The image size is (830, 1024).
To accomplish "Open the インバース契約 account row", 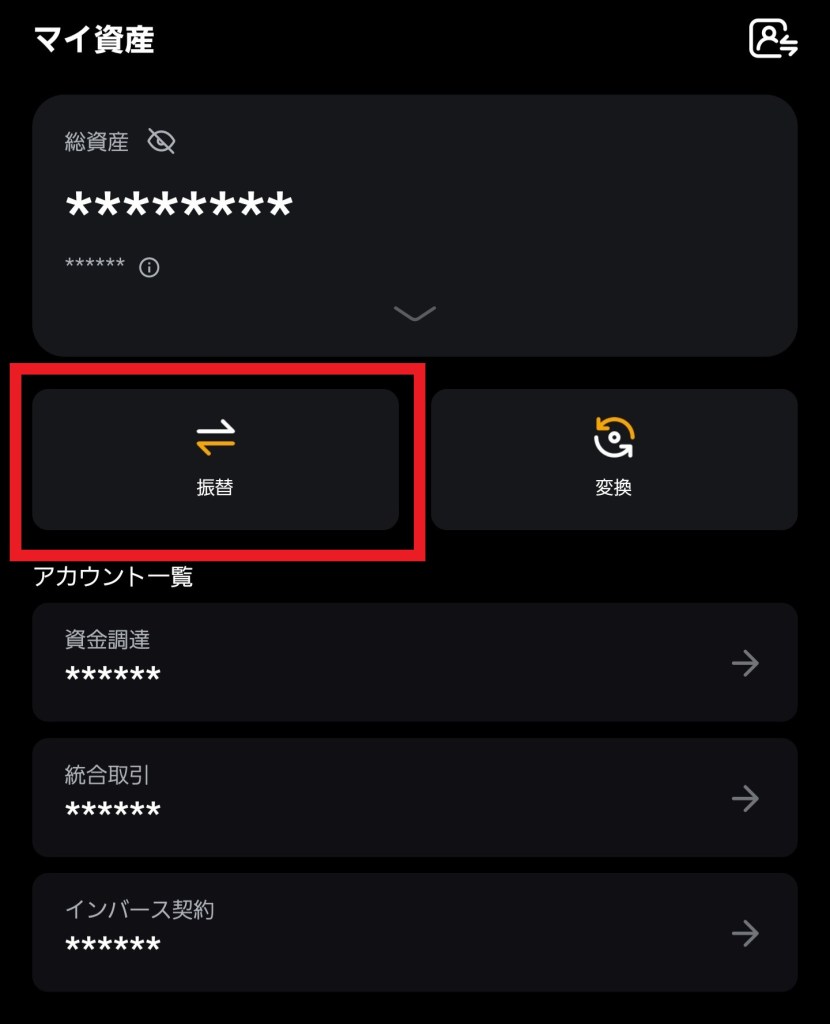I will [414, 932].
